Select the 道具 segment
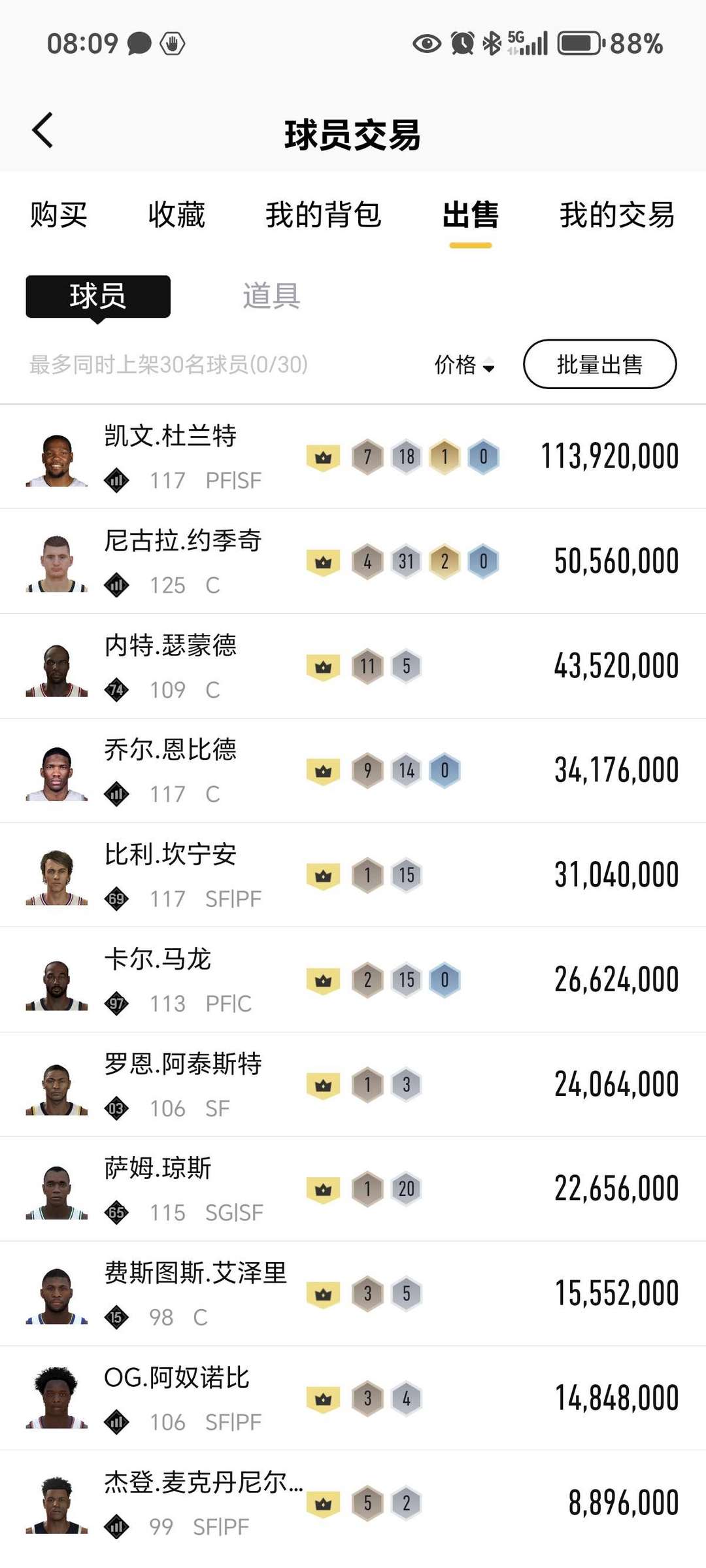 click(271, 296)
